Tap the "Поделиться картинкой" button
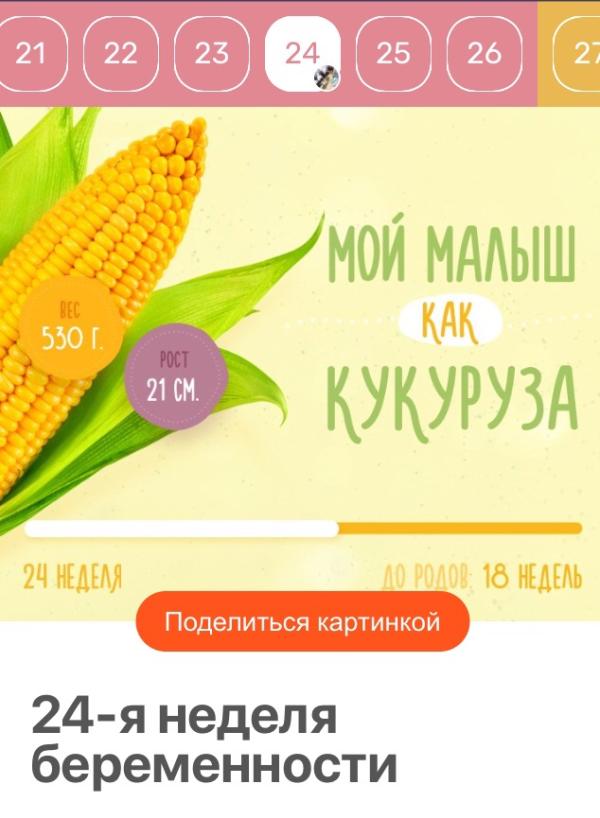 click(303, 621)
